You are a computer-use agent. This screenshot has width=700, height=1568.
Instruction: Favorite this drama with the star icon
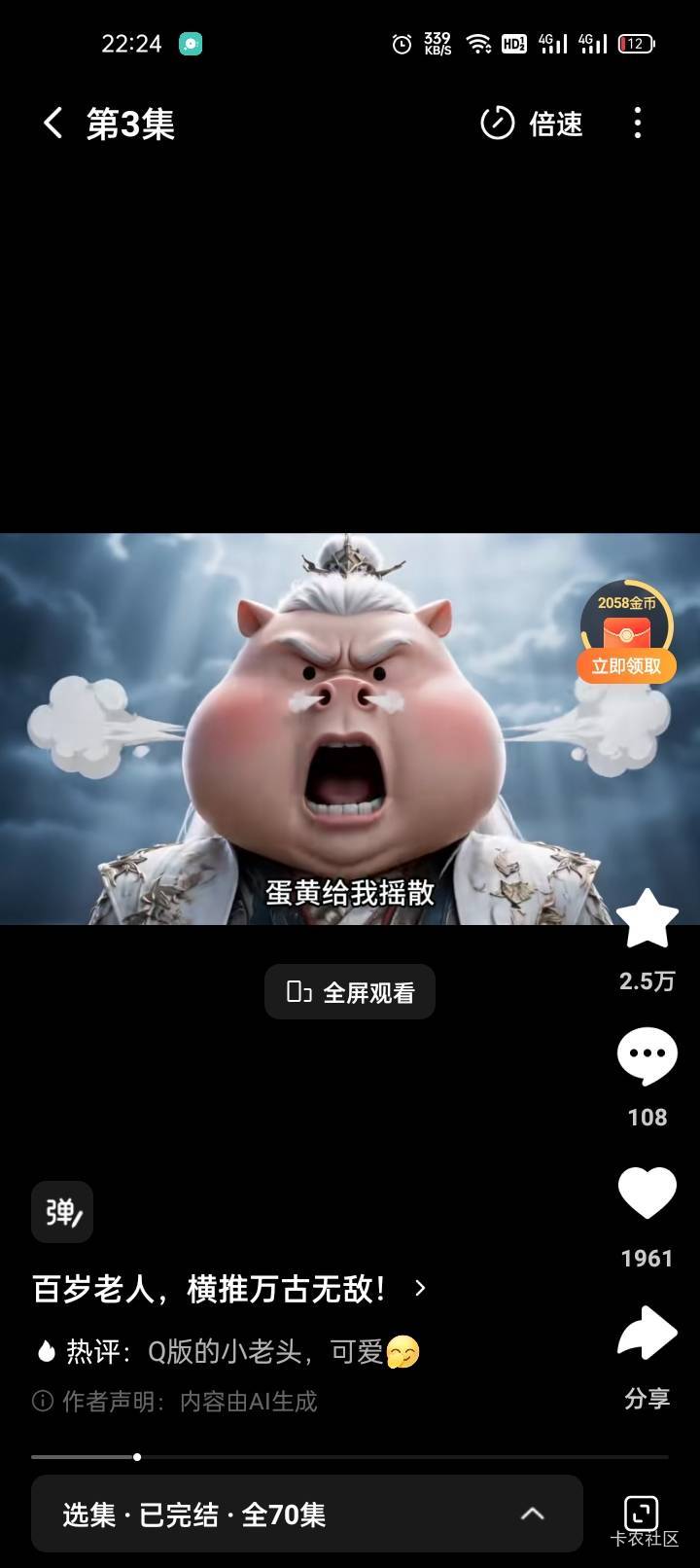(647, 919)
